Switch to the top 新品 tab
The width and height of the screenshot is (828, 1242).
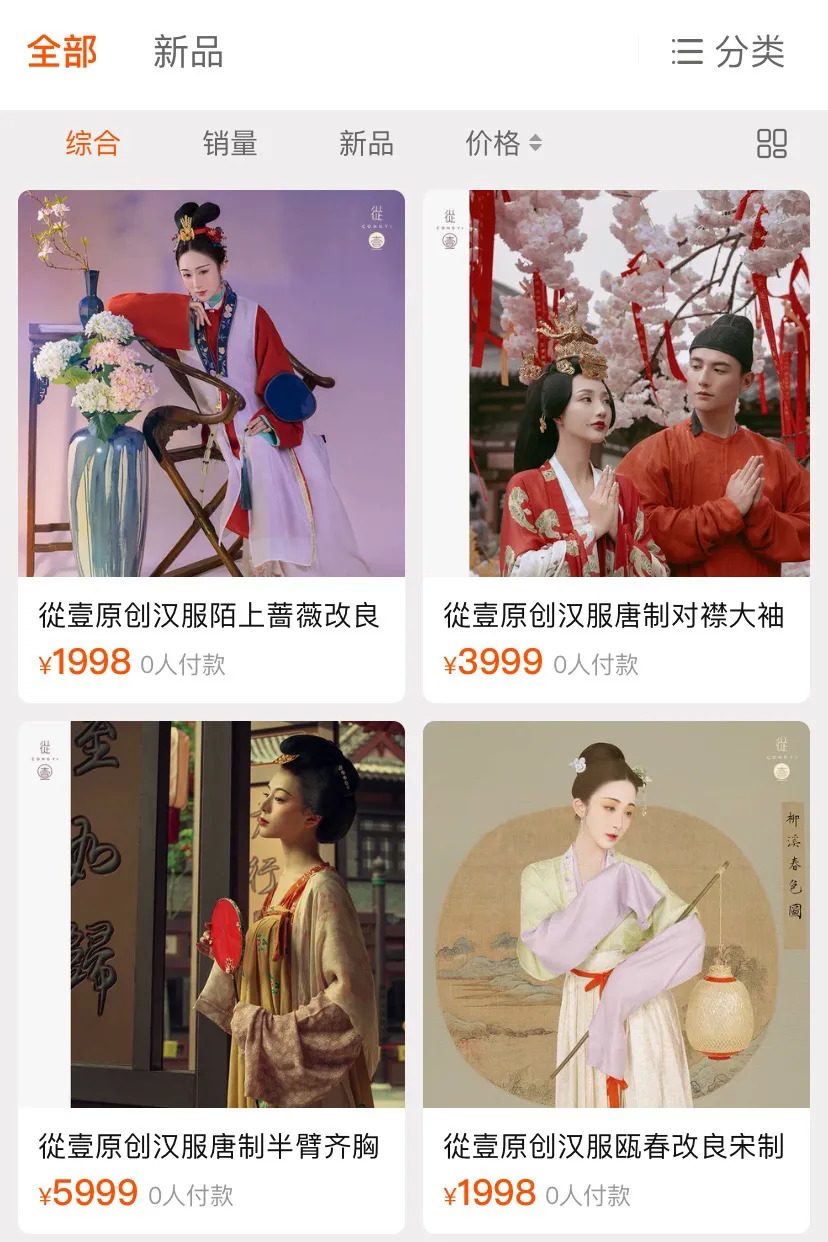(x=188, y=52)
